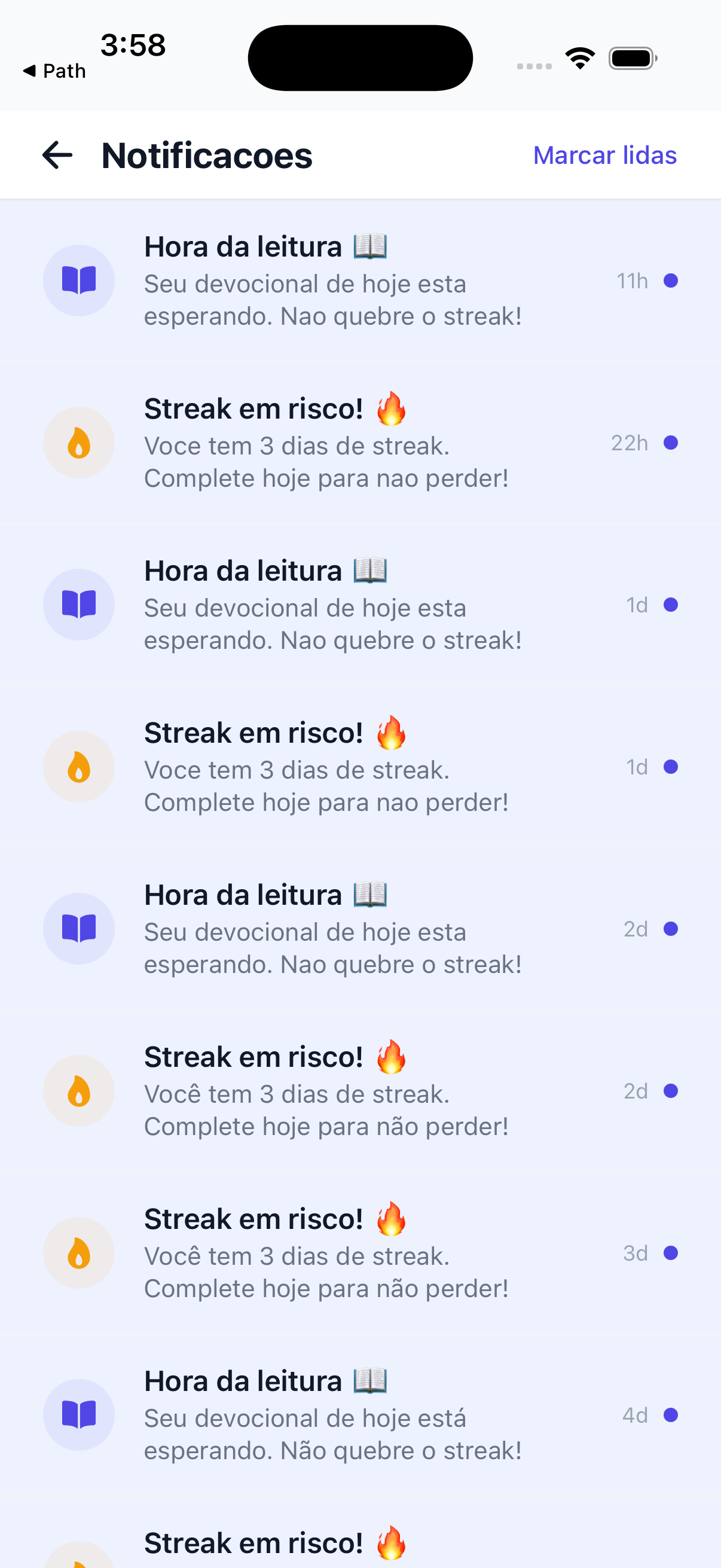The image size is (721, 1568).
Task: Tap the flame icon of the 2d streak warning
Action: pos(78,1090)
